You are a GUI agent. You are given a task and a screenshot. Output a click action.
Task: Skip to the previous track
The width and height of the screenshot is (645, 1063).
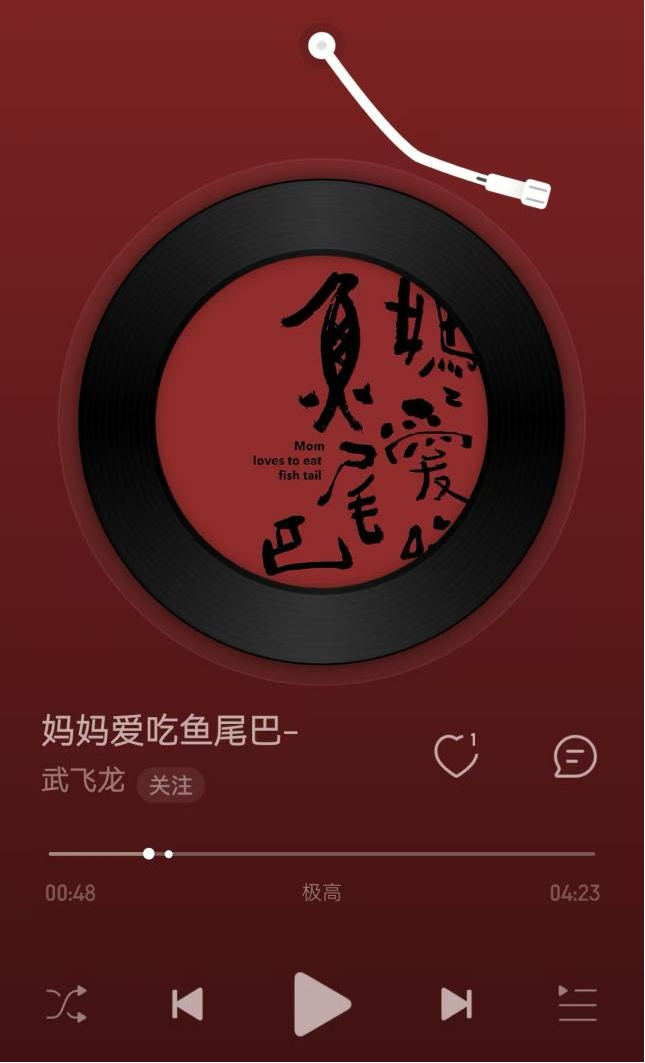coord(187,1003)
